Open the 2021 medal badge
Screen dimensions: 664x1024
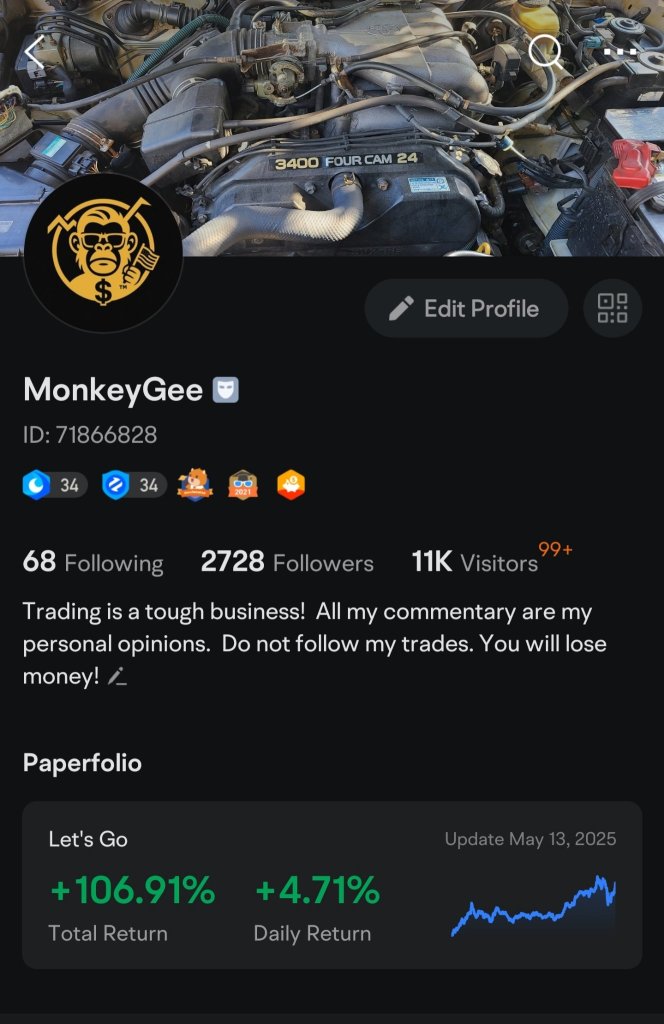243,485
